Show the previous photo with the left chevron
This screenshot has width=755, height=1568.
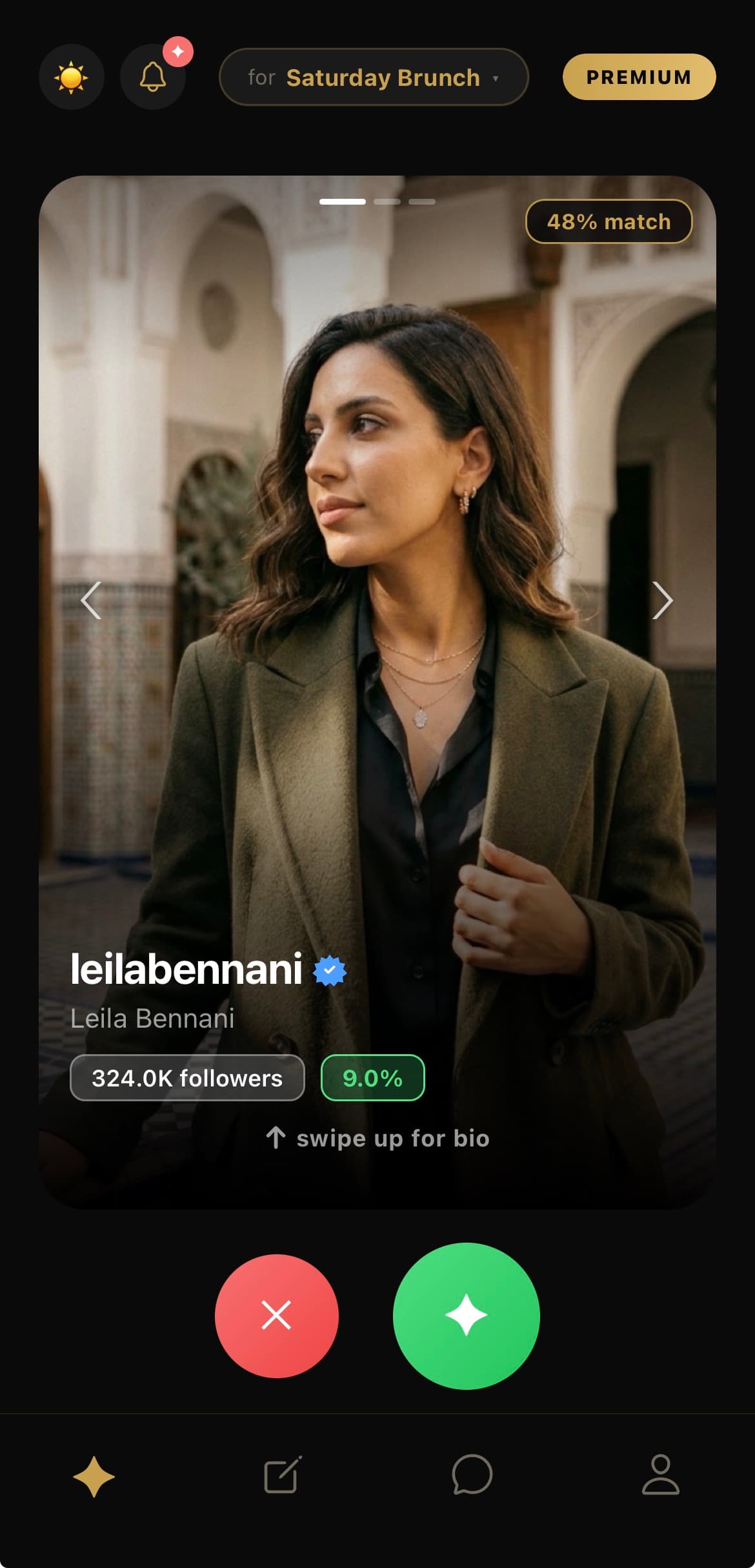91,600
